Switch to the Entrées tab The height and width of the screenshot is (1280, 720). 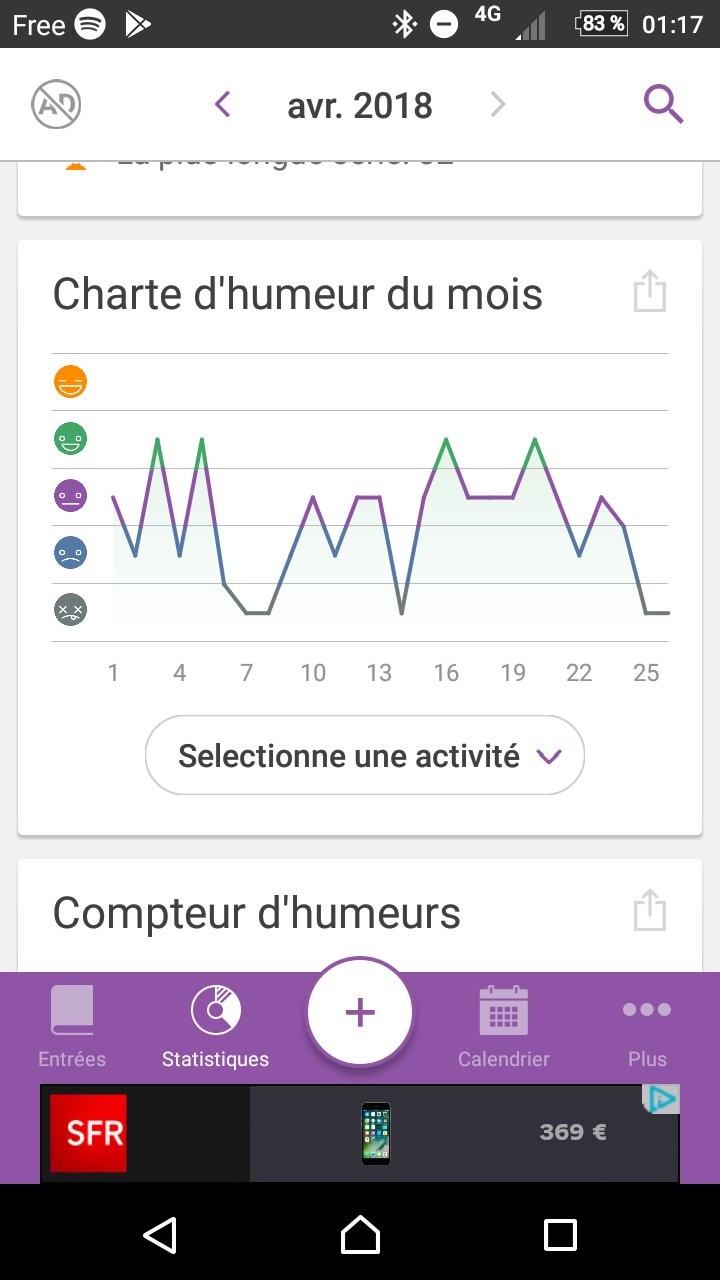point(72,1026)
